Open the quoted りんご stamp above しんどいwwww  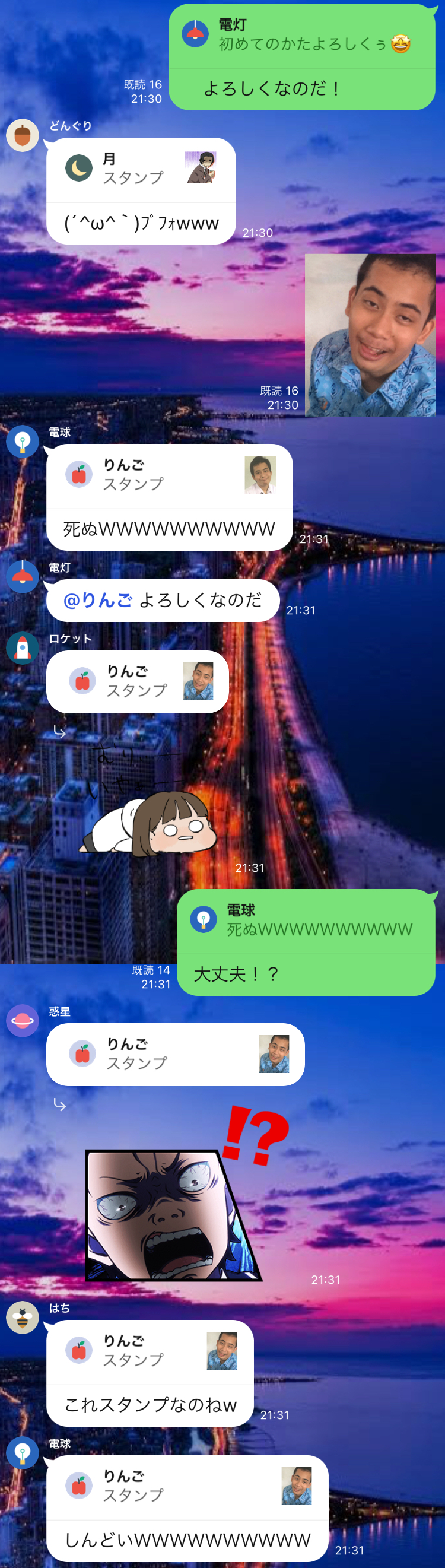pos(187,1487)
